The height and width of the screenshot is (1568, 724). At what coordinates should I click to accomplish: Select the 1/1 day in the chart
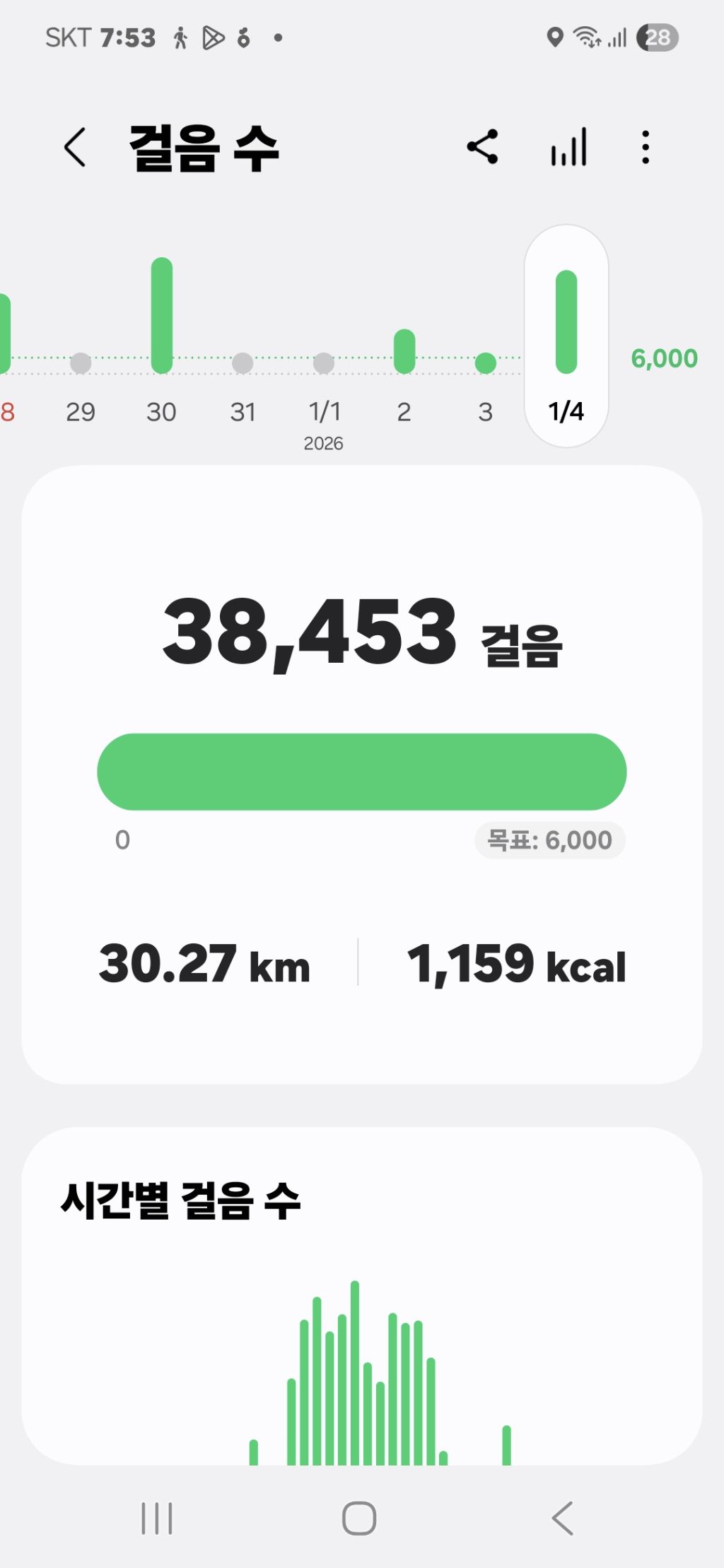[x=324, y=362]
